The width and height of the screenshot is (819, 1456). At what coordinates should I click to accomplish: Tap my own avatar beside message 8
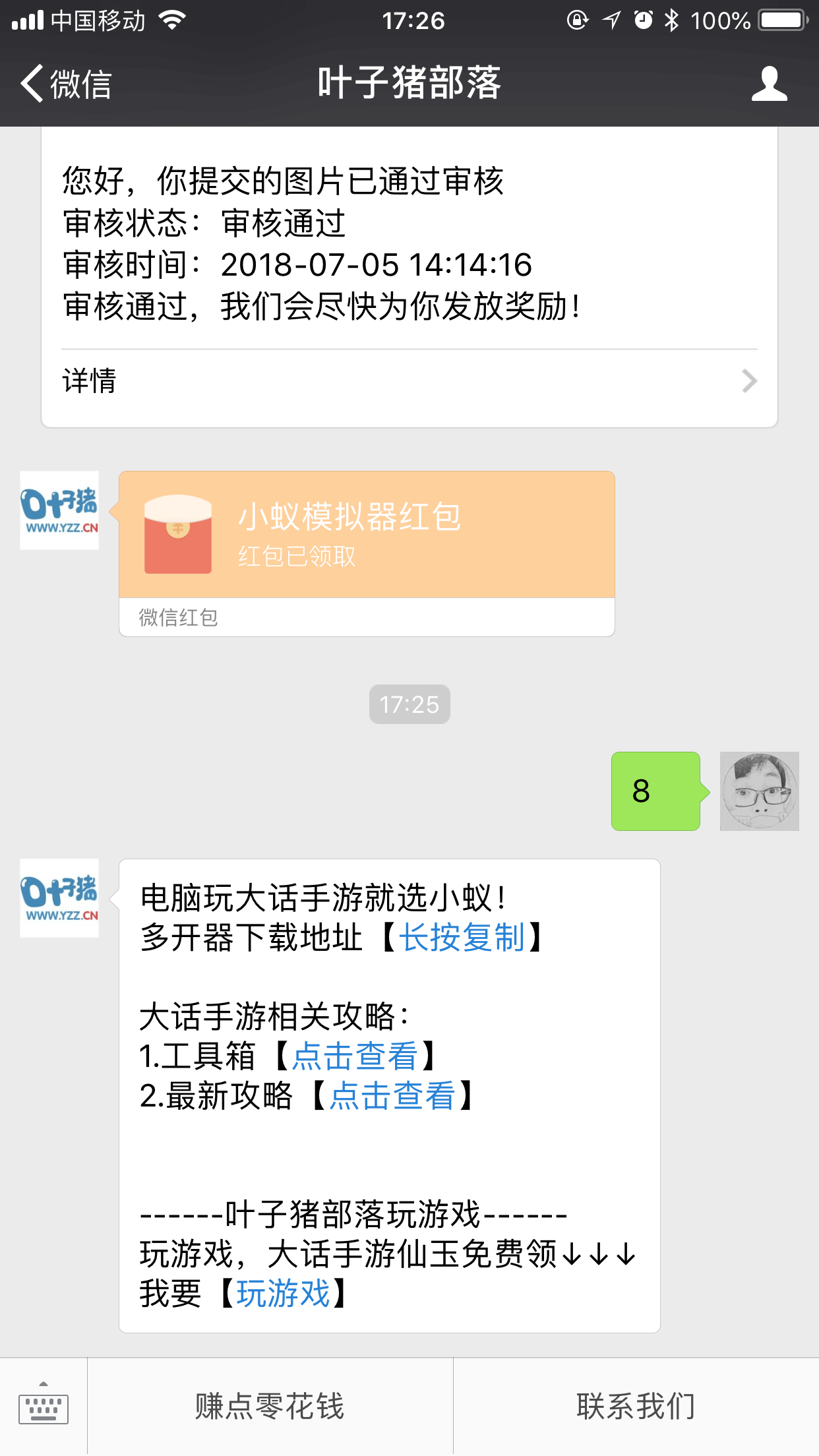pyautogui.click(x=759, y=791)
